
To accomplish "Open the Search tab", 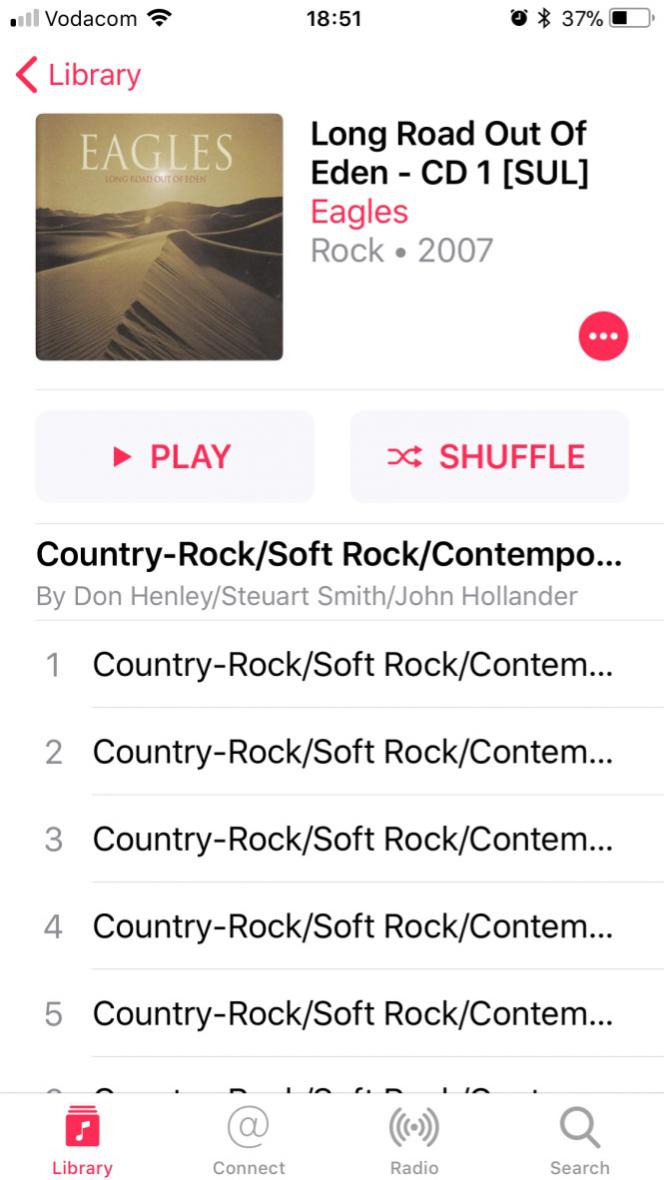I will 579,1141.
